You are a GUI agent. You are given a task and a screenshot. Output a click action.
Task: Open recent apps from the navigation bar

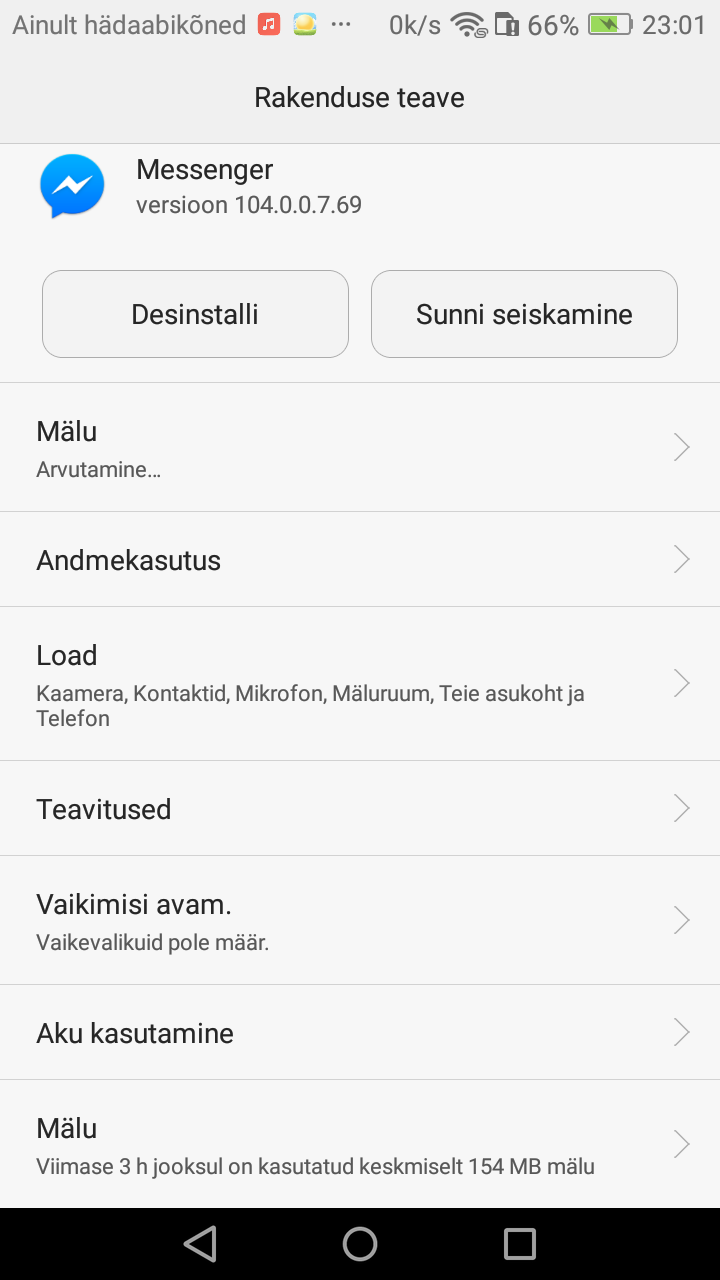point(520,1244)
